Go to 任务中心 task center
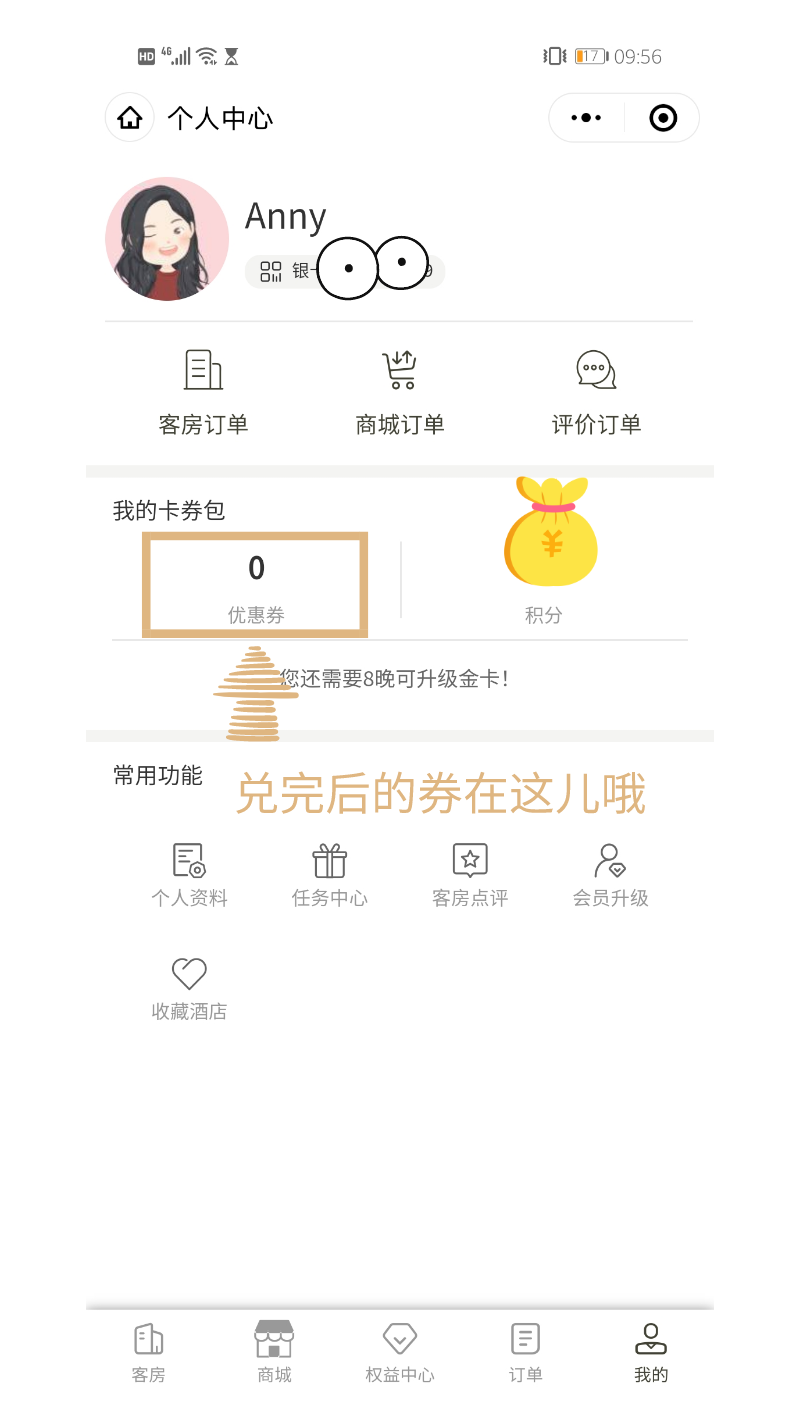Image resolution: width=800 pixels, height=1426 pixels. [330, 875]
